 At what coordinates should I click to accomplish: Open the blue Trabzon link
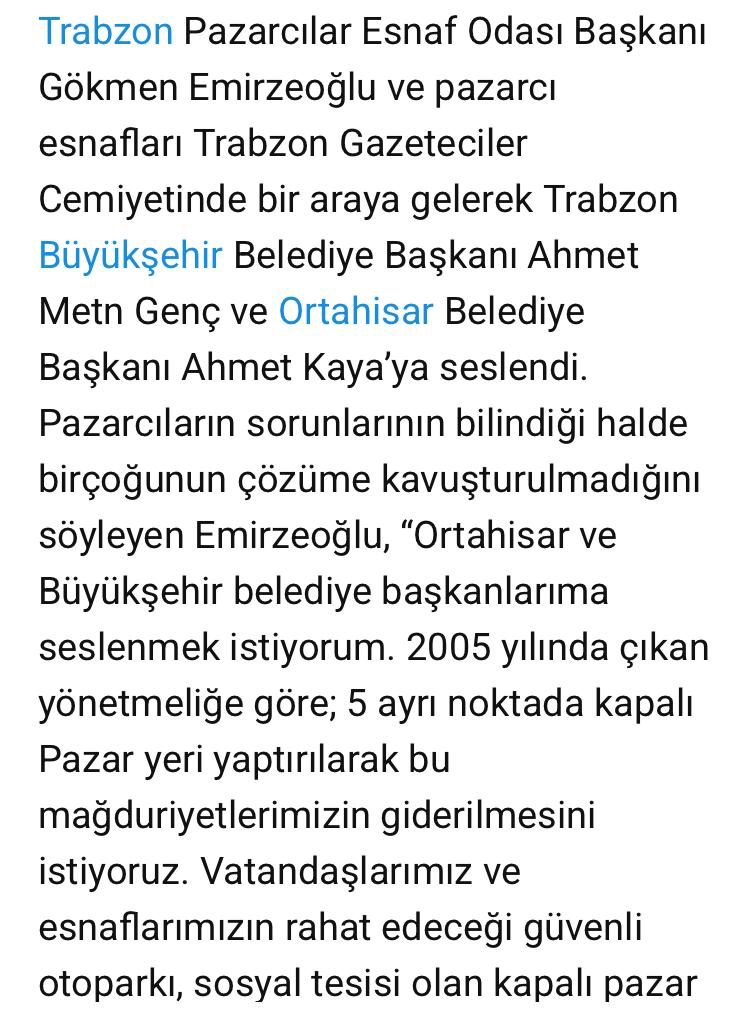[105, 32]
